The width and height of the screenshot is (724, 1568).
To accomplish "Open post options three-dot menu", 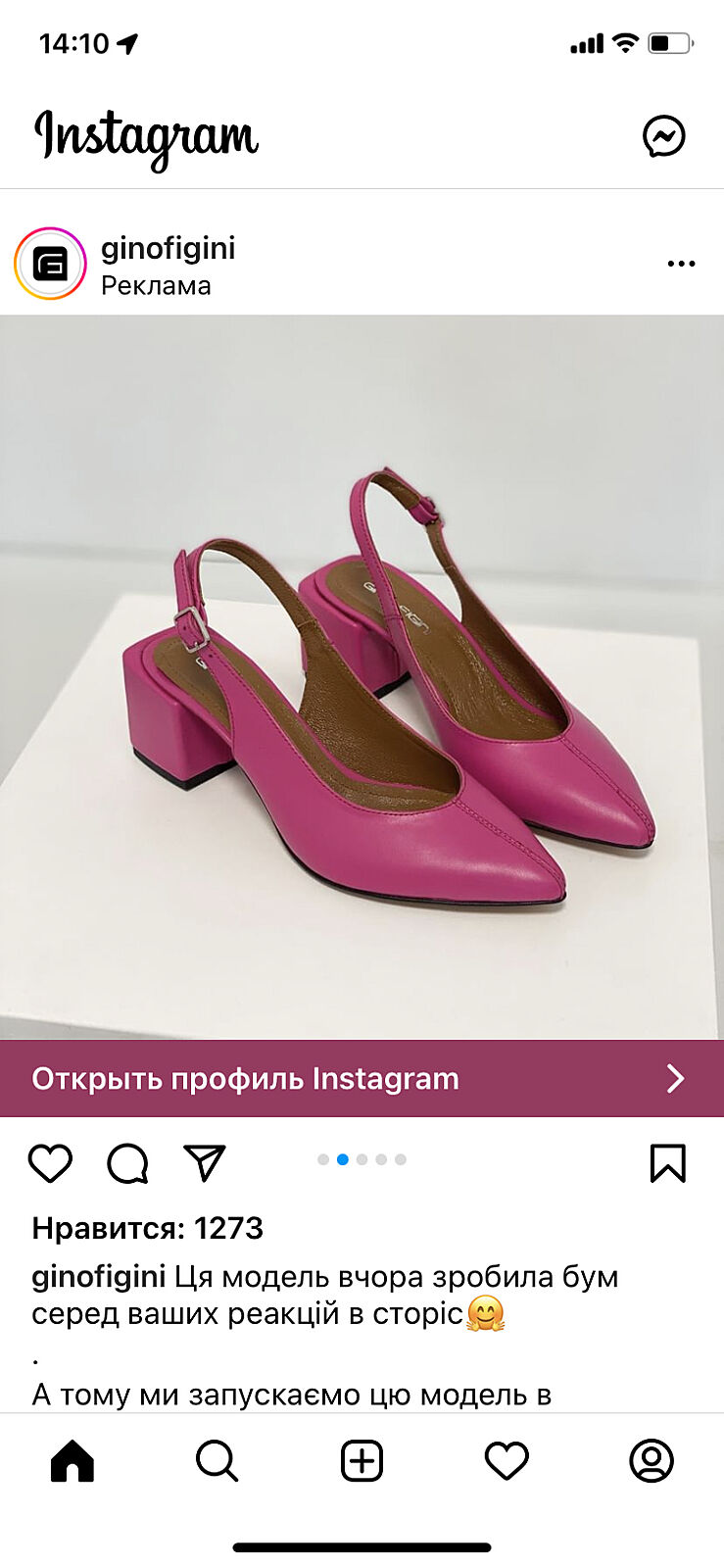I will tap(681, 264).
